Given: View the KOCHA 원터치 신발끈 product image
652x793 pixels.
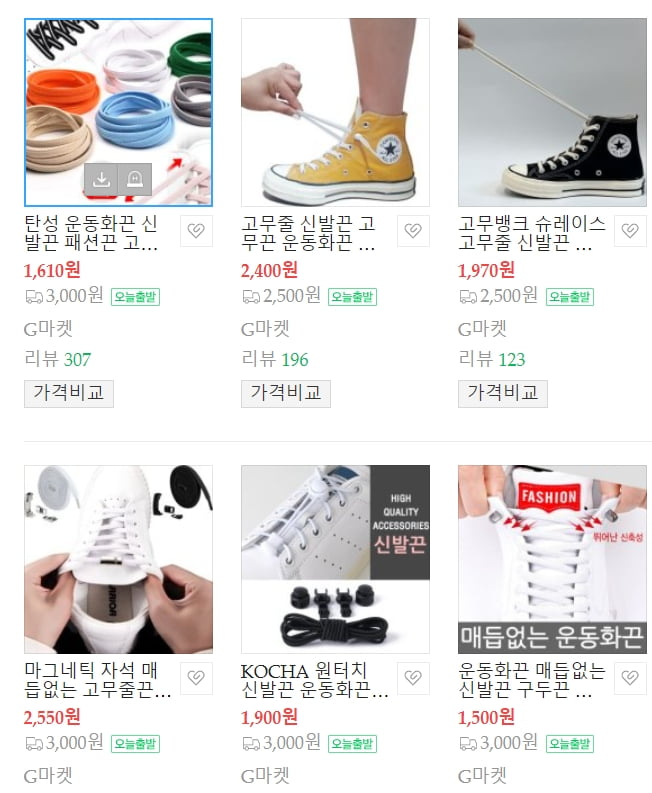Looking at the screenshot, I should pyautogui.click(x=335, y=558).
